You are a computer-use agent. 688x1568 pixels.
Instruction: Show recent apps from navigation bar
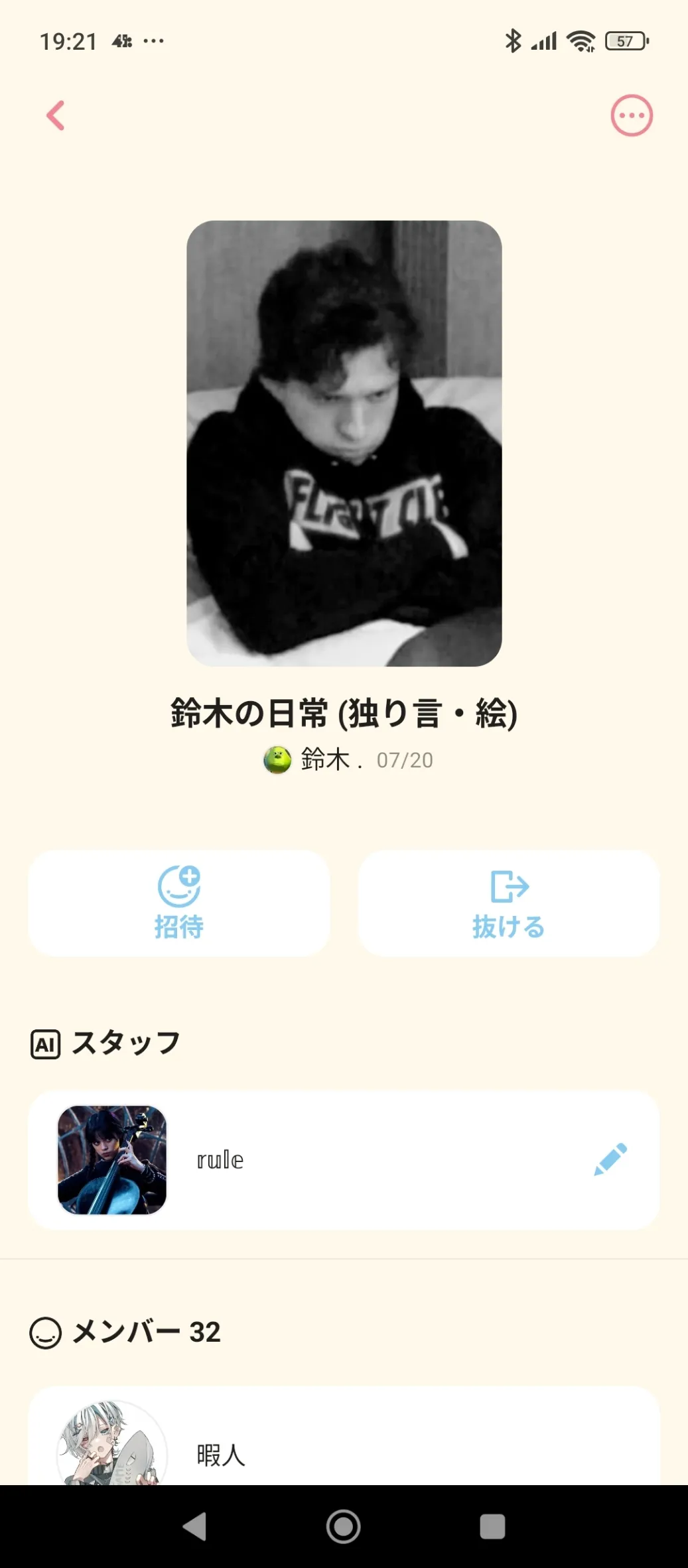point(492,1526)
